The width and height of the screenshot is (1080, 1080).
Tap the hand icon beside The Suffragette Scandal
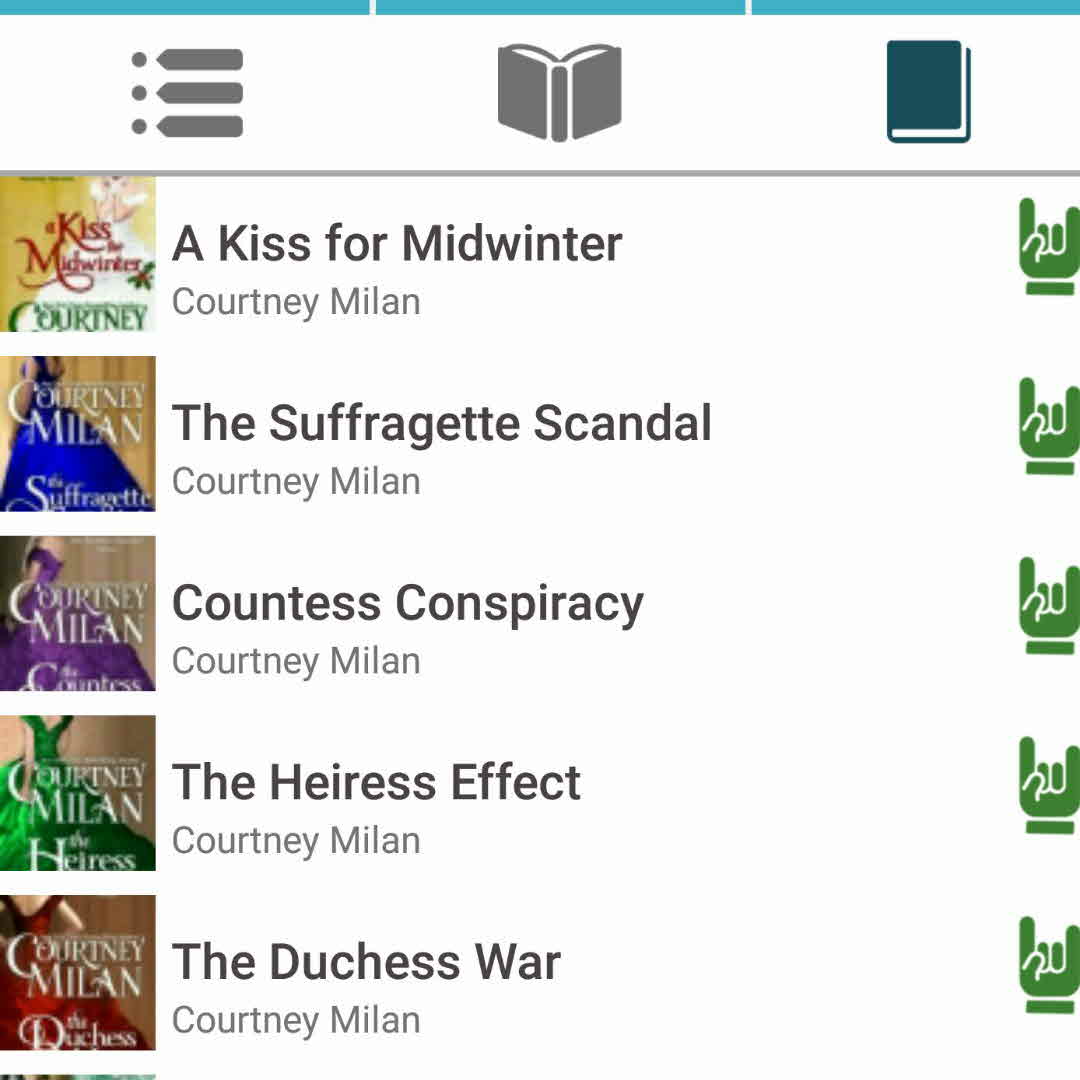pos(1048,426)
